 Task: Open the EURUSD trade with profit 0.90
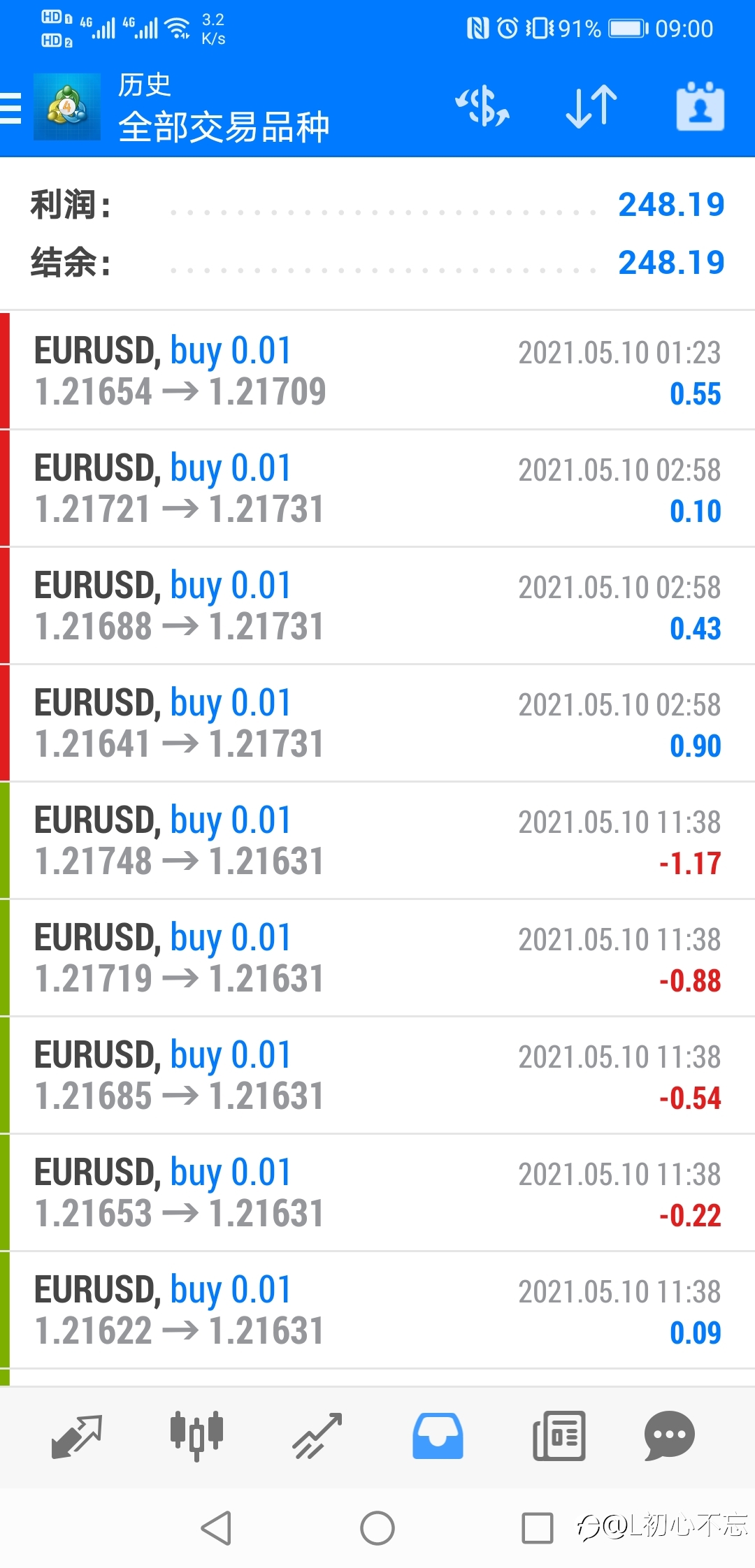(377, 723)
